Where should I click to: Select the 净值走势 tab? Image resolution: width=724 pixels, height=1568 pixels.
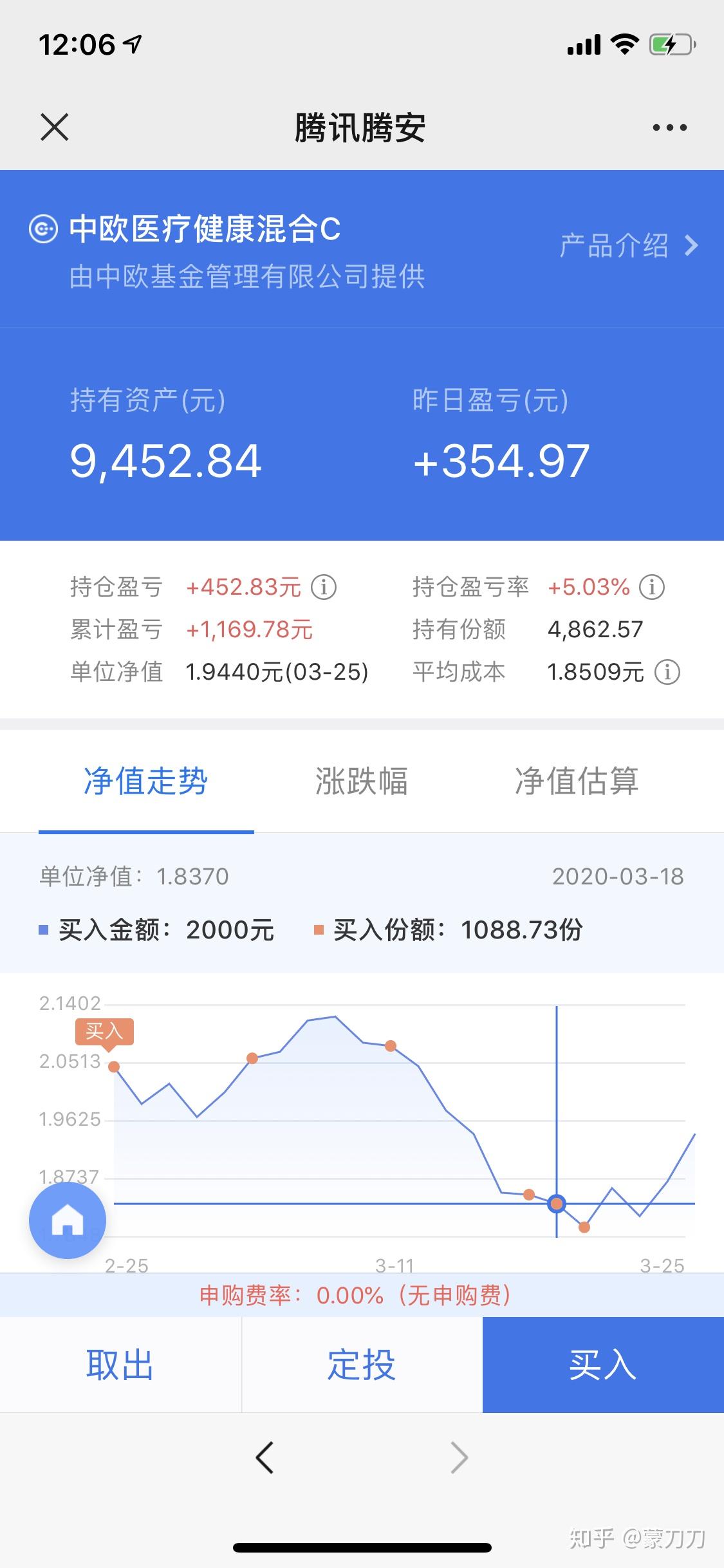(x=146, y=781)
